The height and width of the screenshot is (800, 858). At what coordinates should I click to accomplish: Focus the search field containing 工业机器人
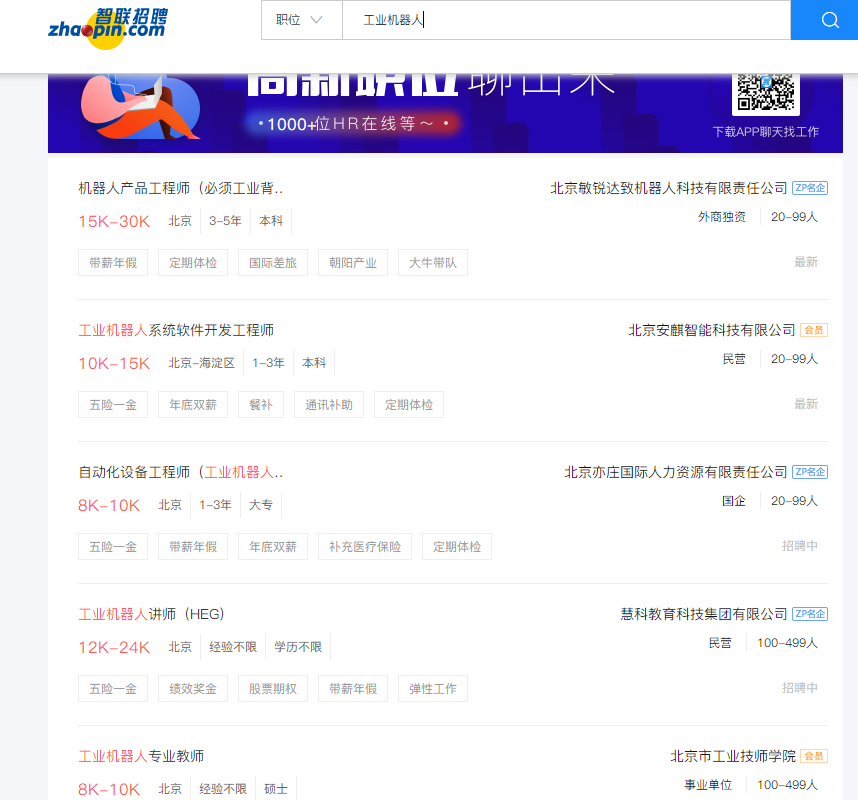tap(565, 20)
